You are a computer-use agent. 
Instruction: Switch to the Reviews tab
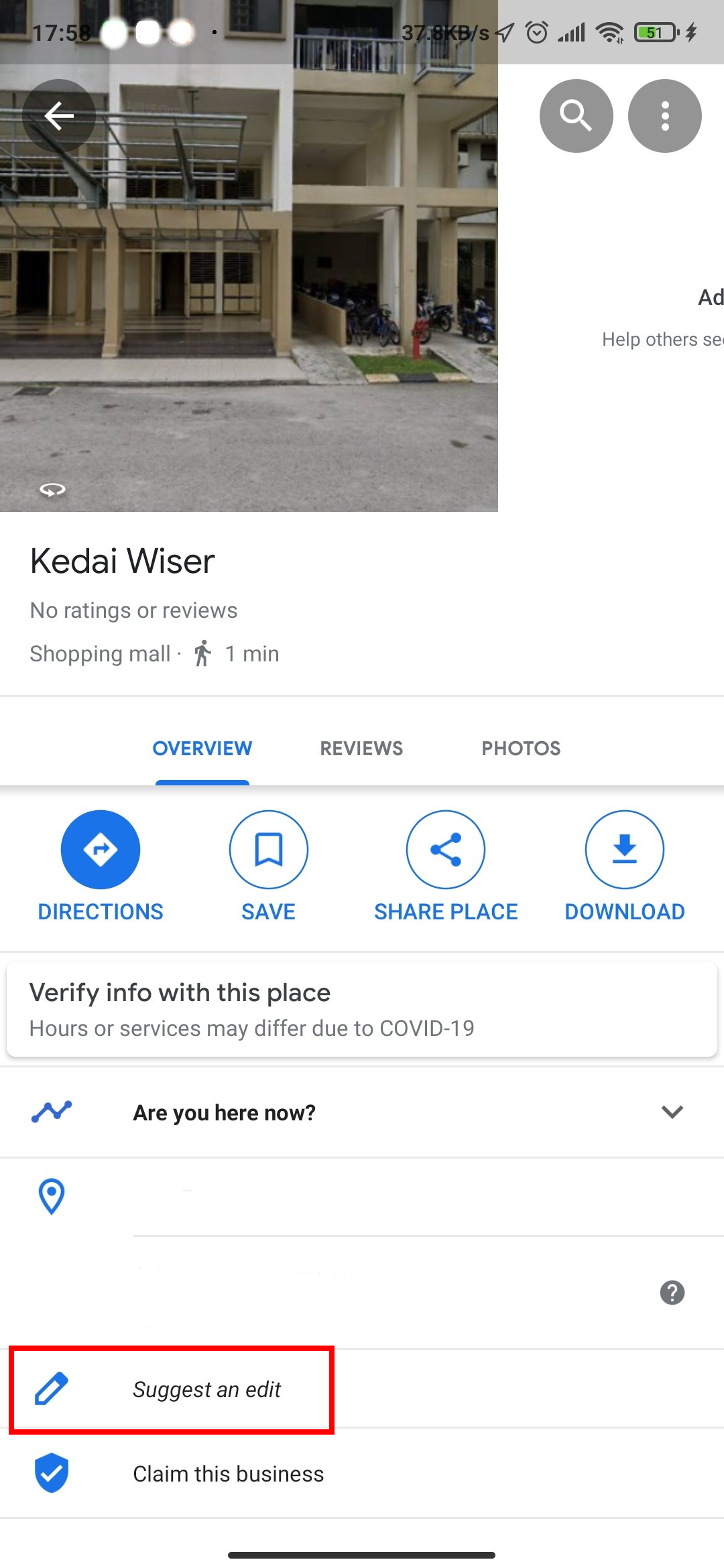click(361, 748)
